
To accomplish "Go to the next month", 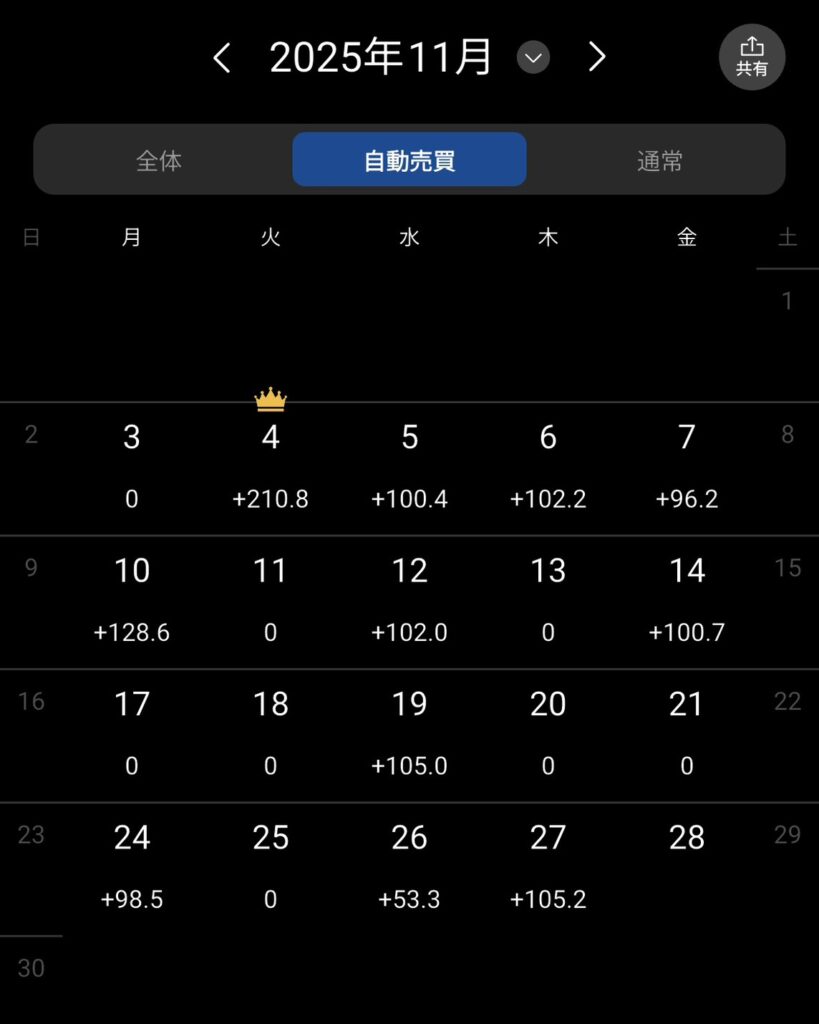I will tap(597, 58).
